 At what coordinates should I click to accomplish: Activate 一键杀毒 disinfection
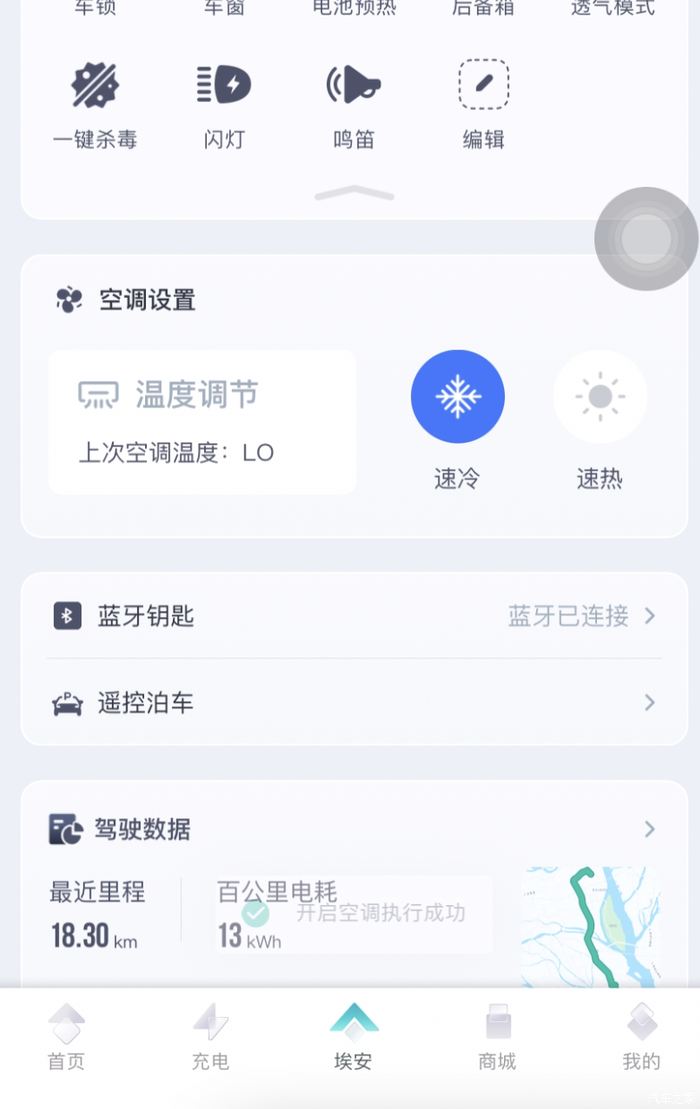pos(95,103)
